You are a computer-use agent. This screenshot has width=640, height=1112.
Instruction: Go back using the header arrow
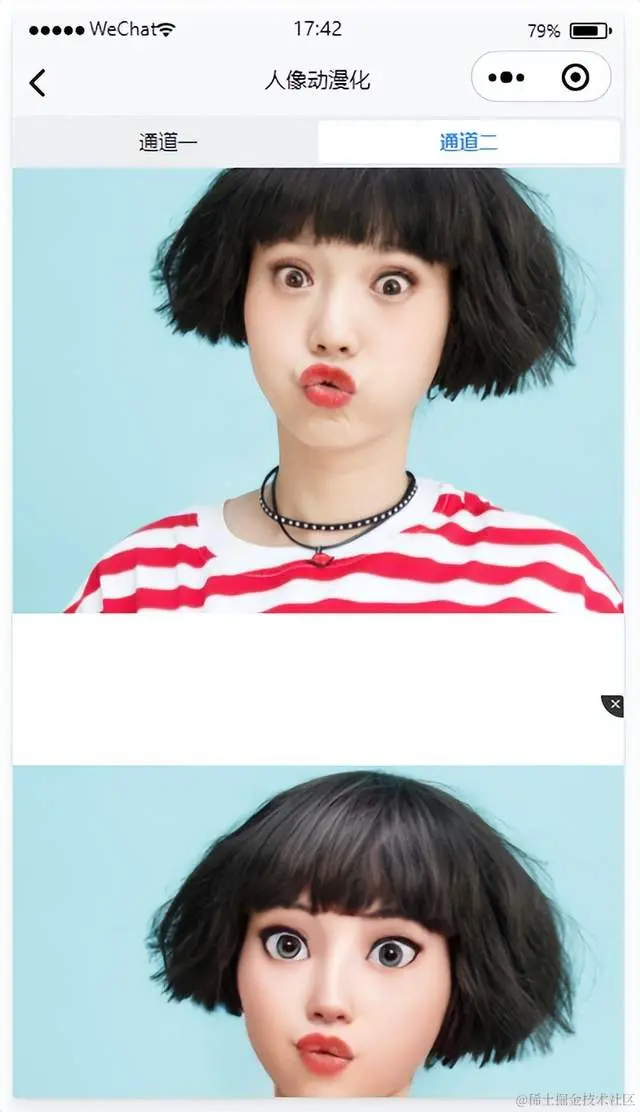click(38, 83)
